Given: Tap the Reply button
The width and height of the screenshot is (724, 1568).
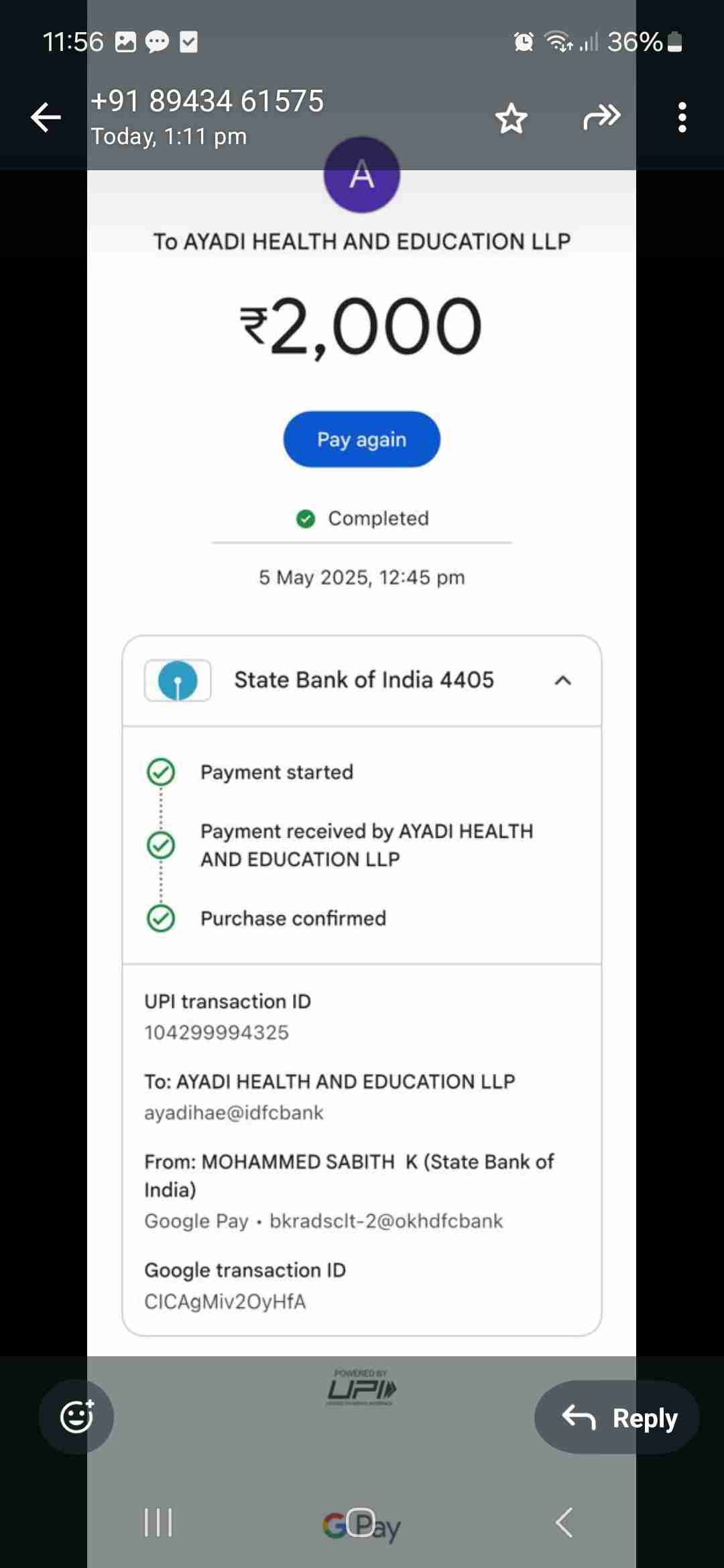Looking at the screenshot, I should click(x=617, y=1417).
